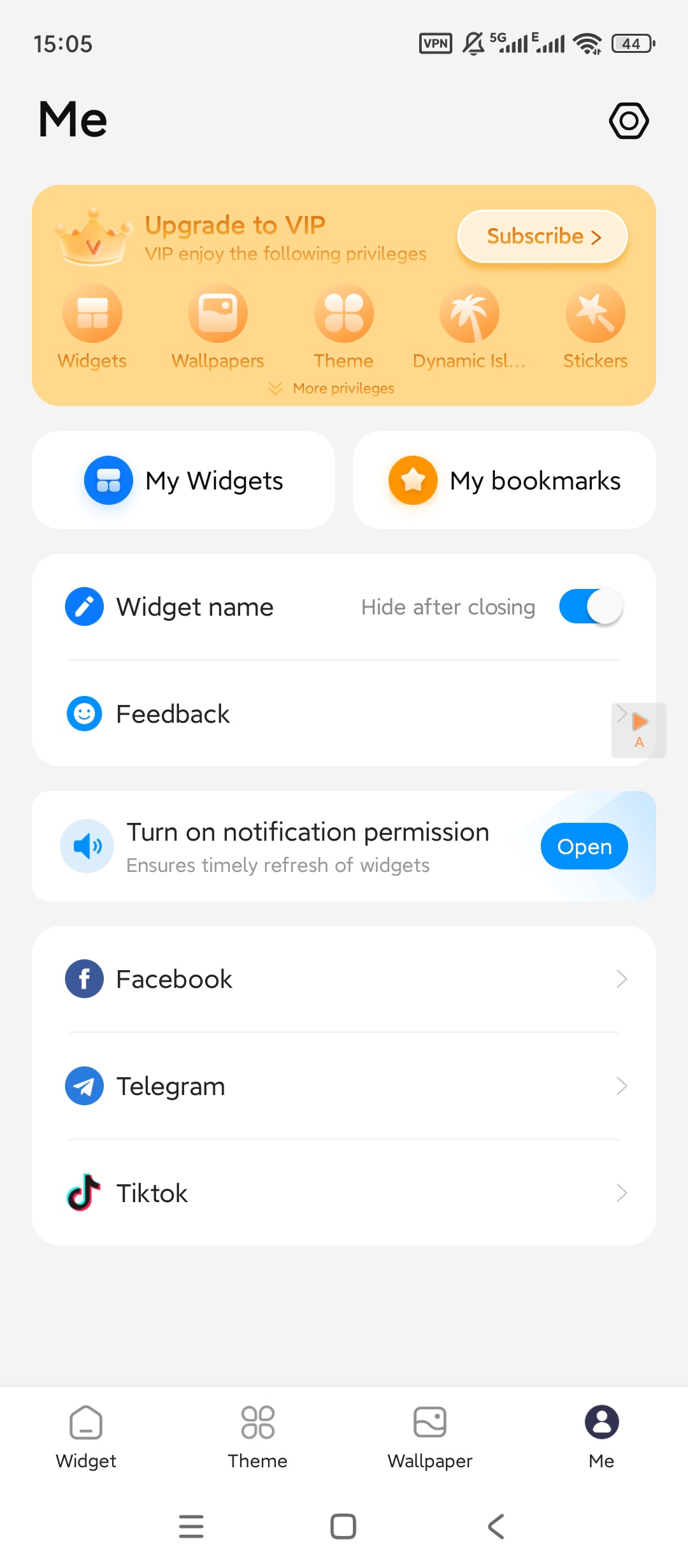Open the Tiktok row
Screen dimensions: 688x1568
click(x=344, y=1193)
